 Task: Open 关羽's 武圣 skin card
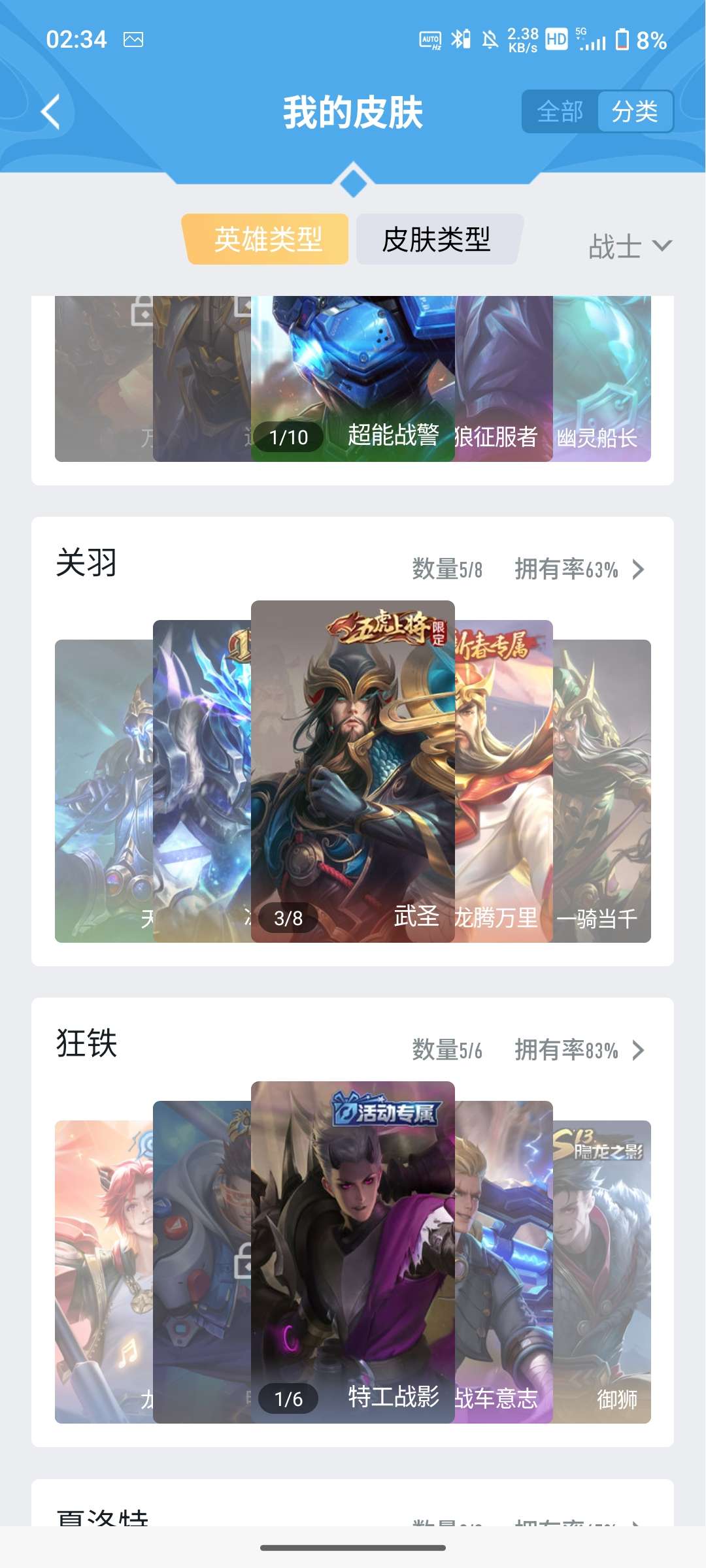353,771
